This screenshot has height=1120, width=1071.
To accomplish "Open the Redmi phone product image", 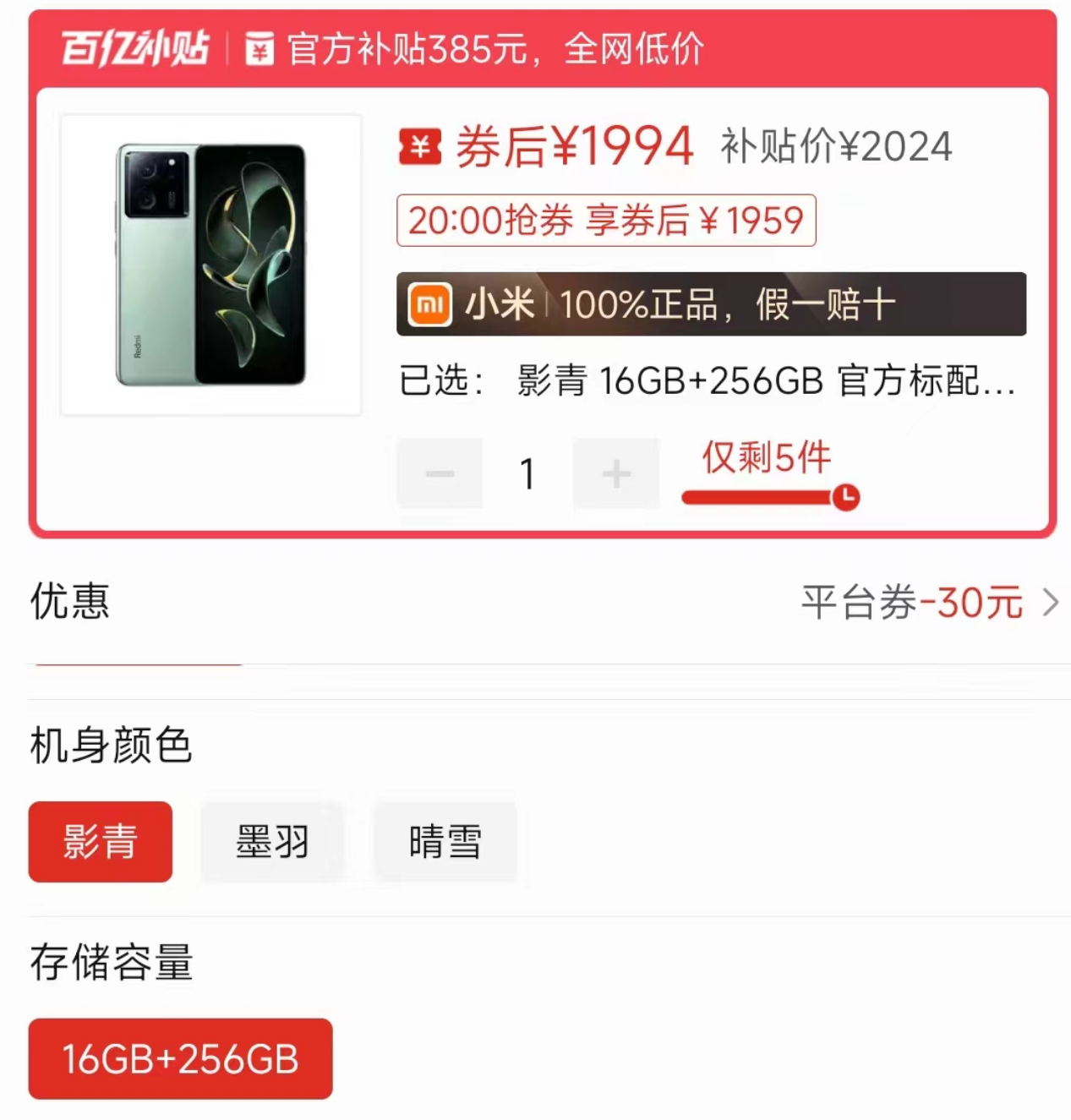I will (211, 265).
